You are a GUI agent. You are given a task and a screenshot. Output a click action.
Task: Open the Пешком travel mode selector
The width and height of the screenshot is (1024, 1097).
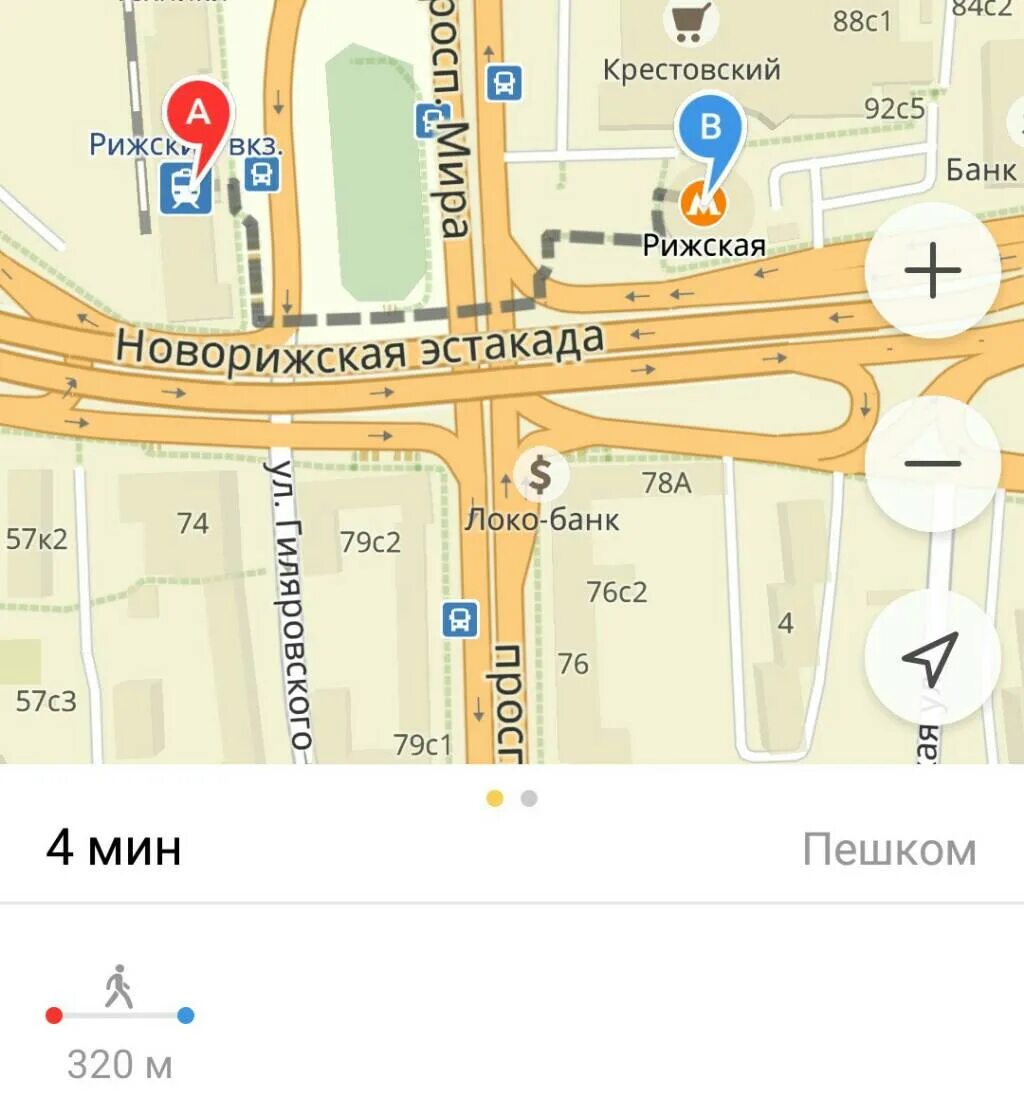click(x=891, y=849)
